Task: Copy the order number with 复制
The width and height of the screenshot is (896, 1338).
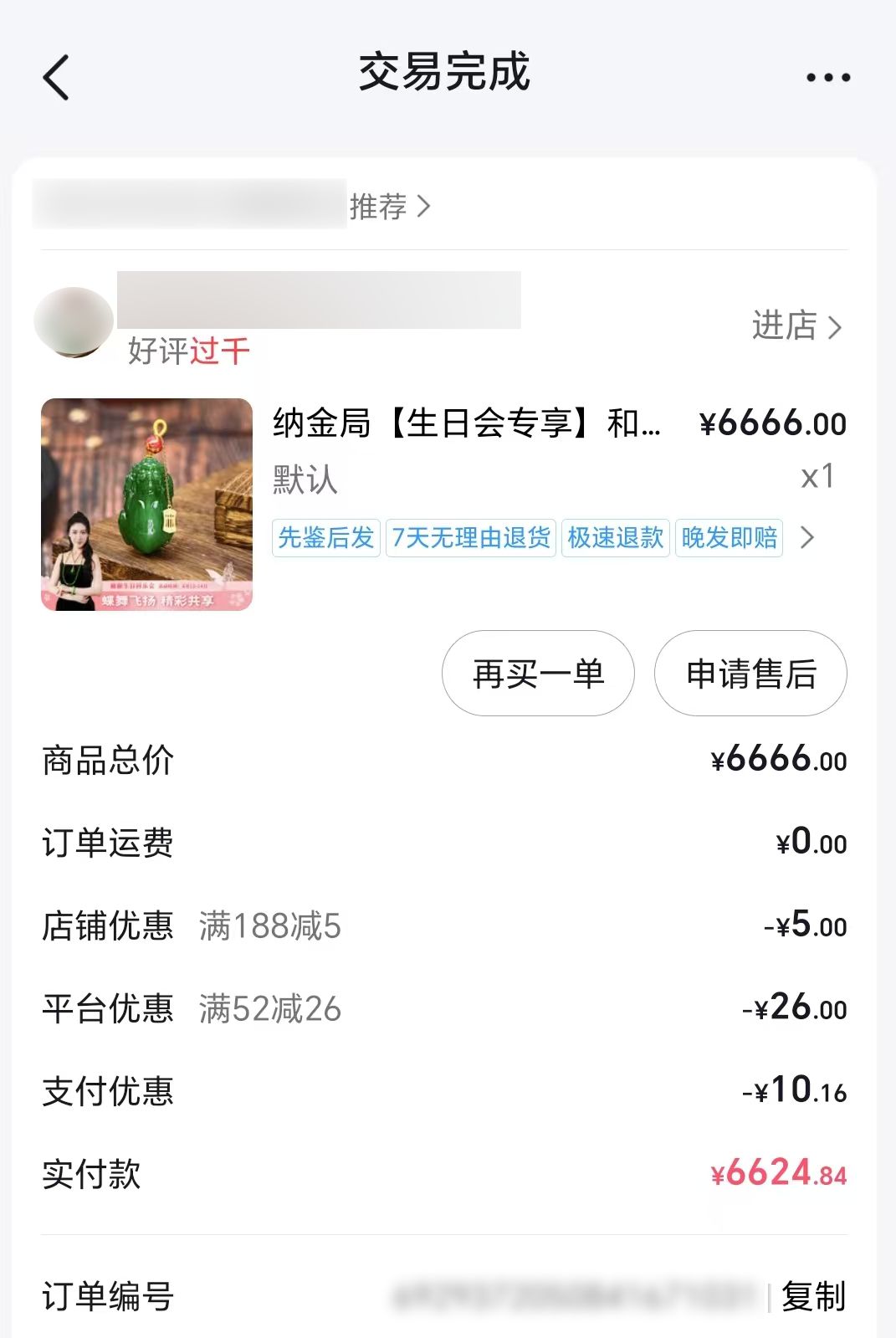Action: tap(813, 1296)
